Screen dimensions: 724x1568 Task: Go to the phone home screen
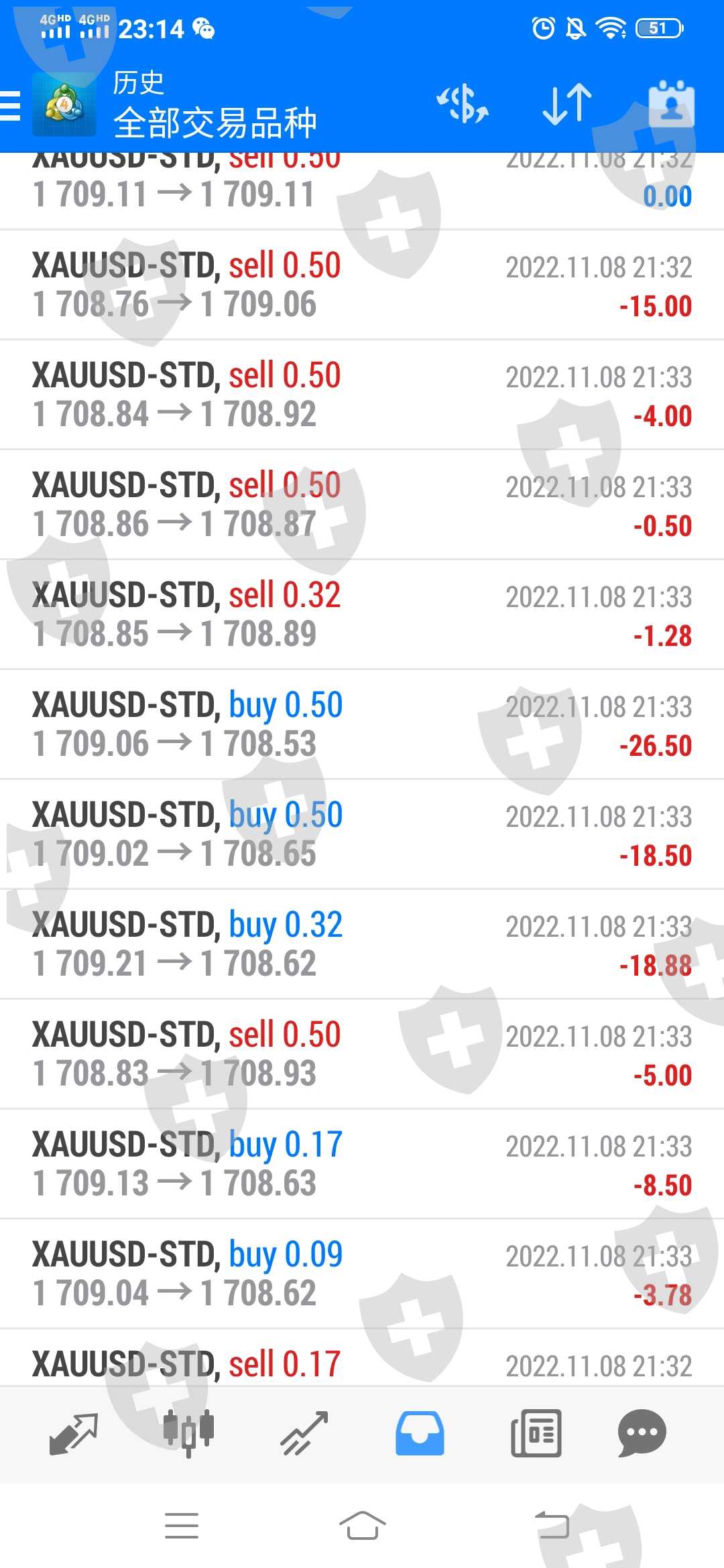[x=362, y=1526]
